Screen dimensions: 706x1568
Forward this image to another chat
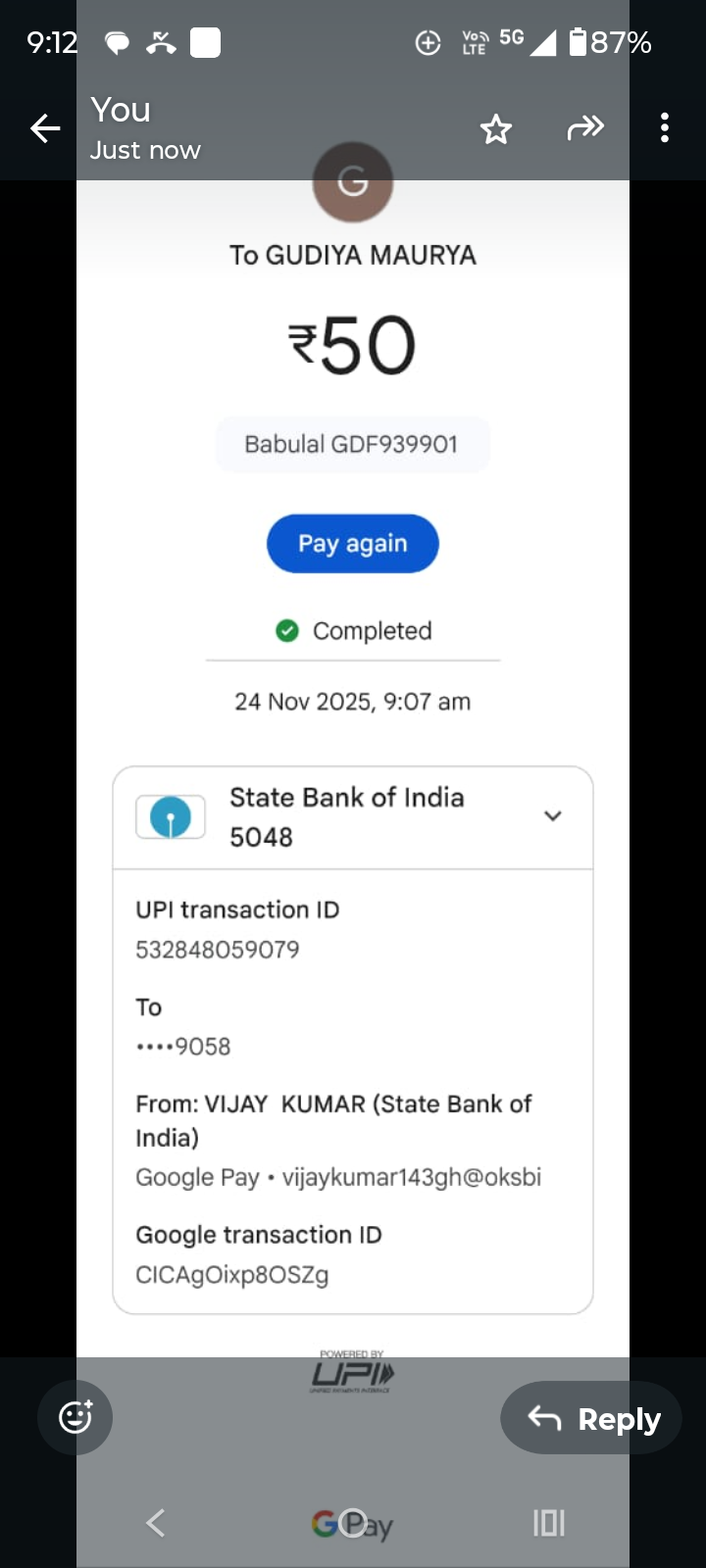585,127
